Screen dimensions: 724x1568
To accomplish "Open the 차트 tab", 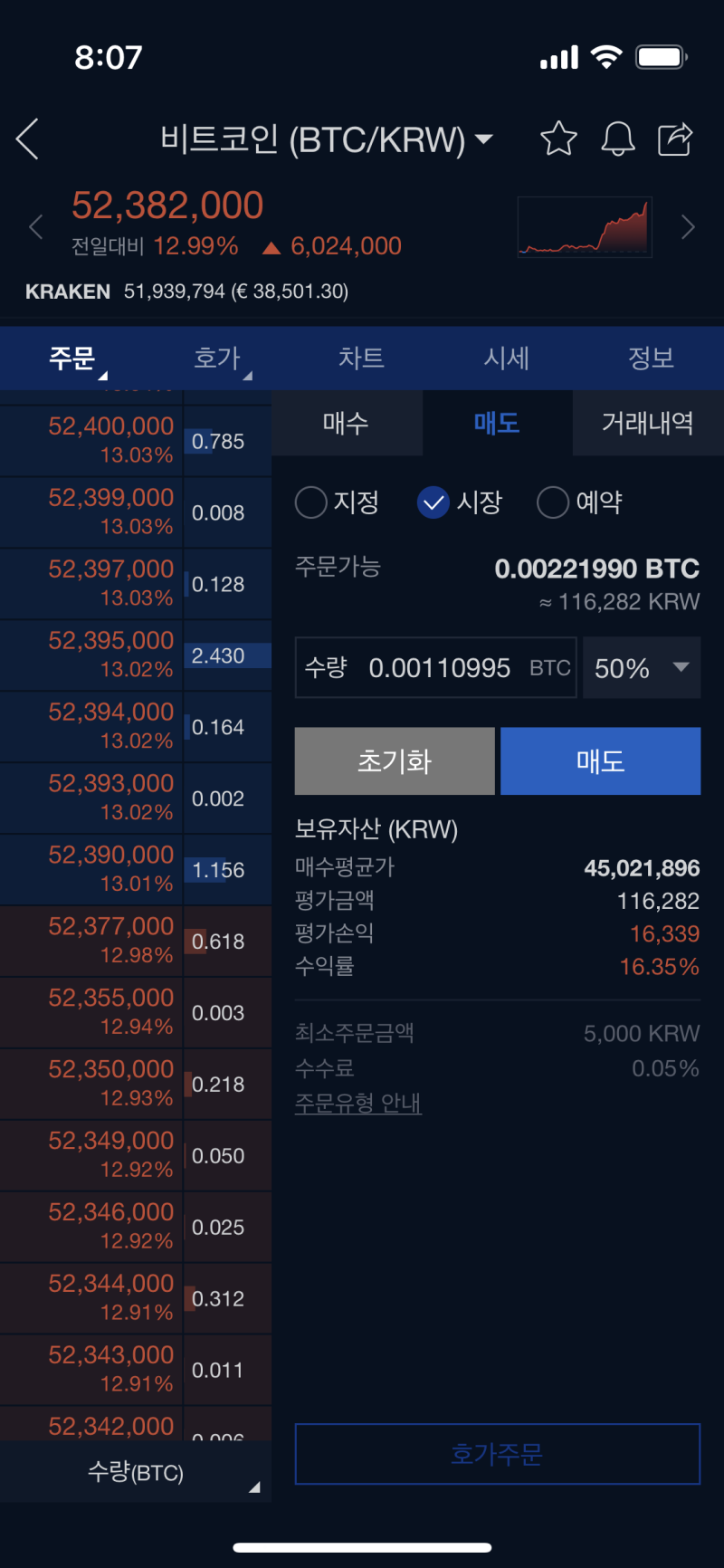I will coord(362,358).
